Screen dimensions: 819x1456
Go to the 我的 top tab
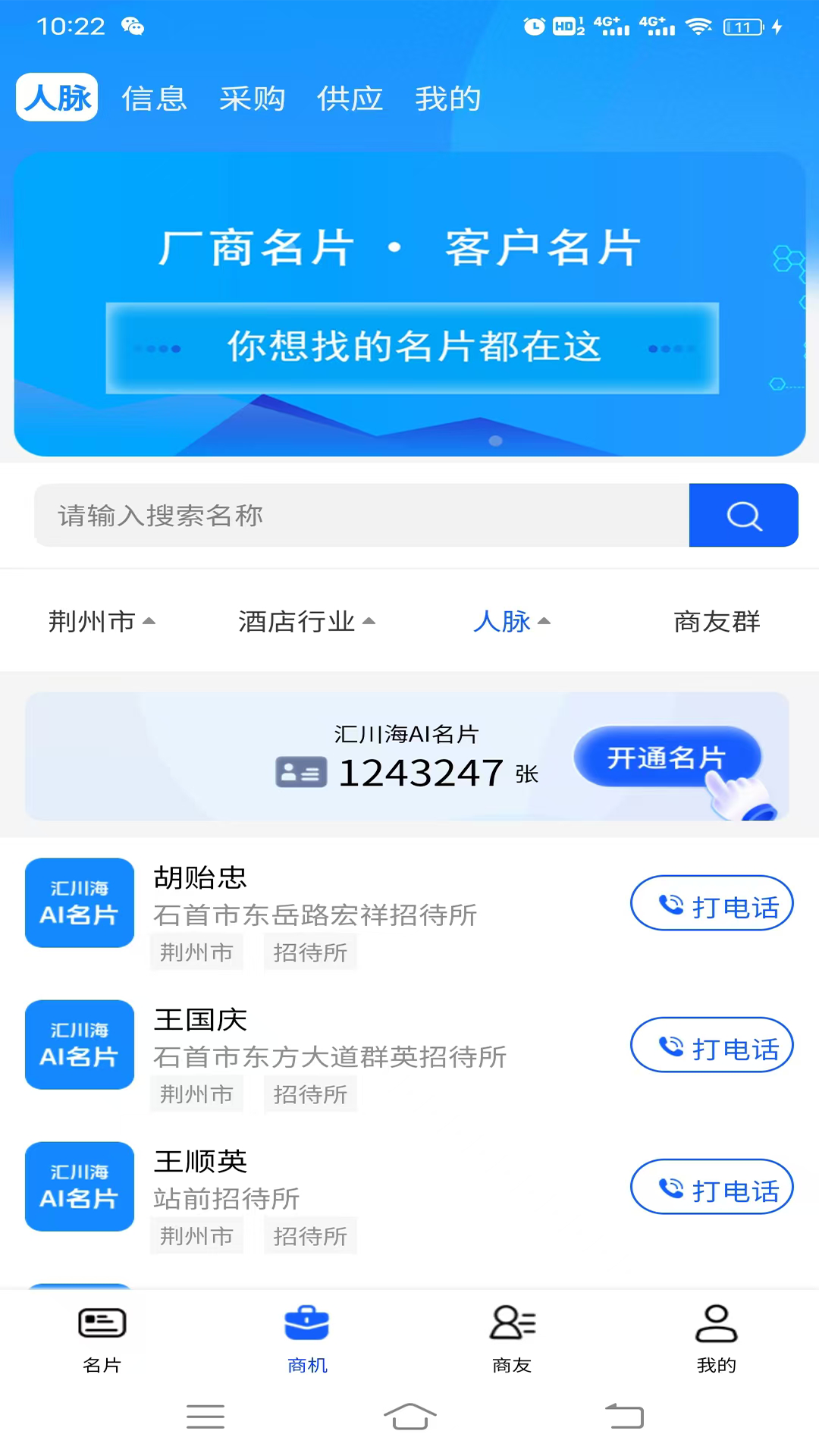(x=447, y=99)
